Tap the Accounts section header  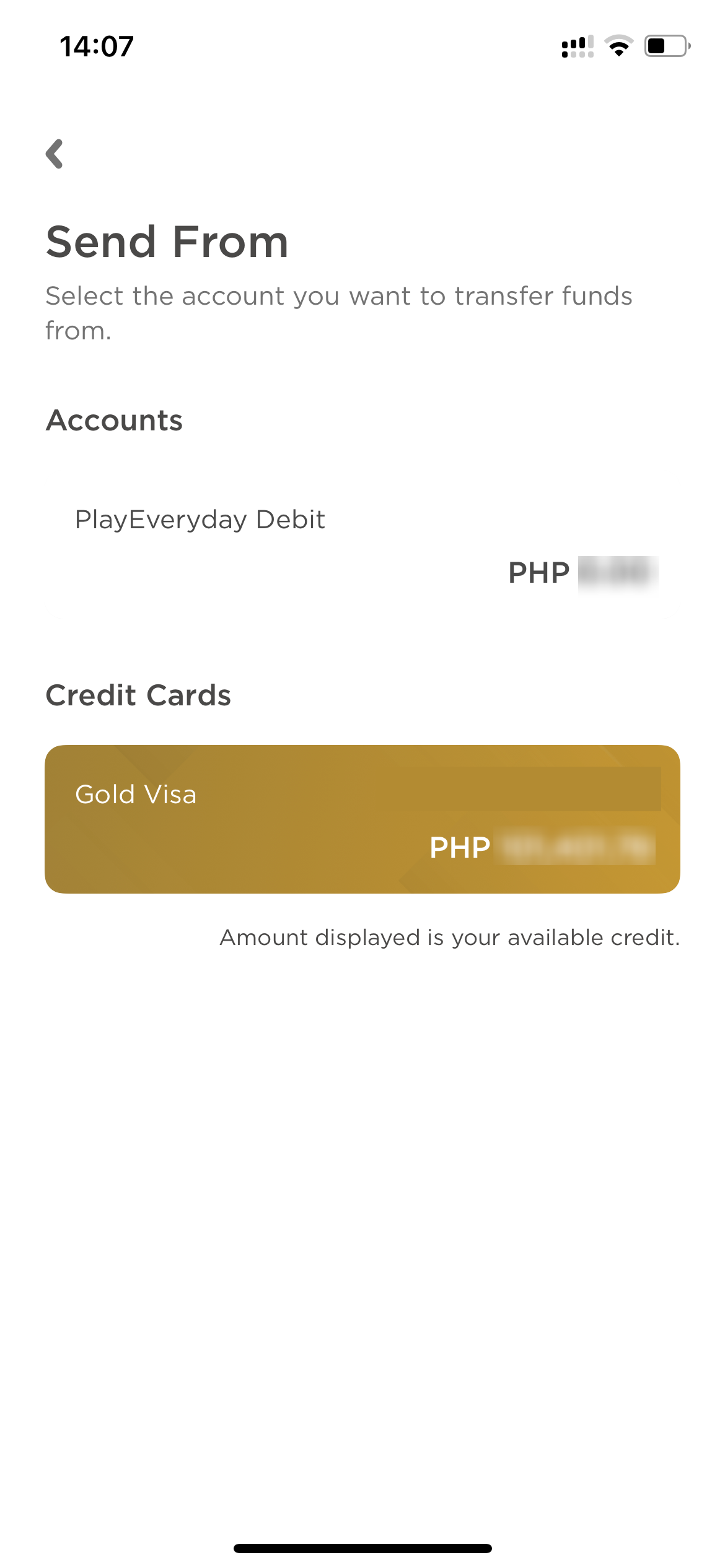115,420
